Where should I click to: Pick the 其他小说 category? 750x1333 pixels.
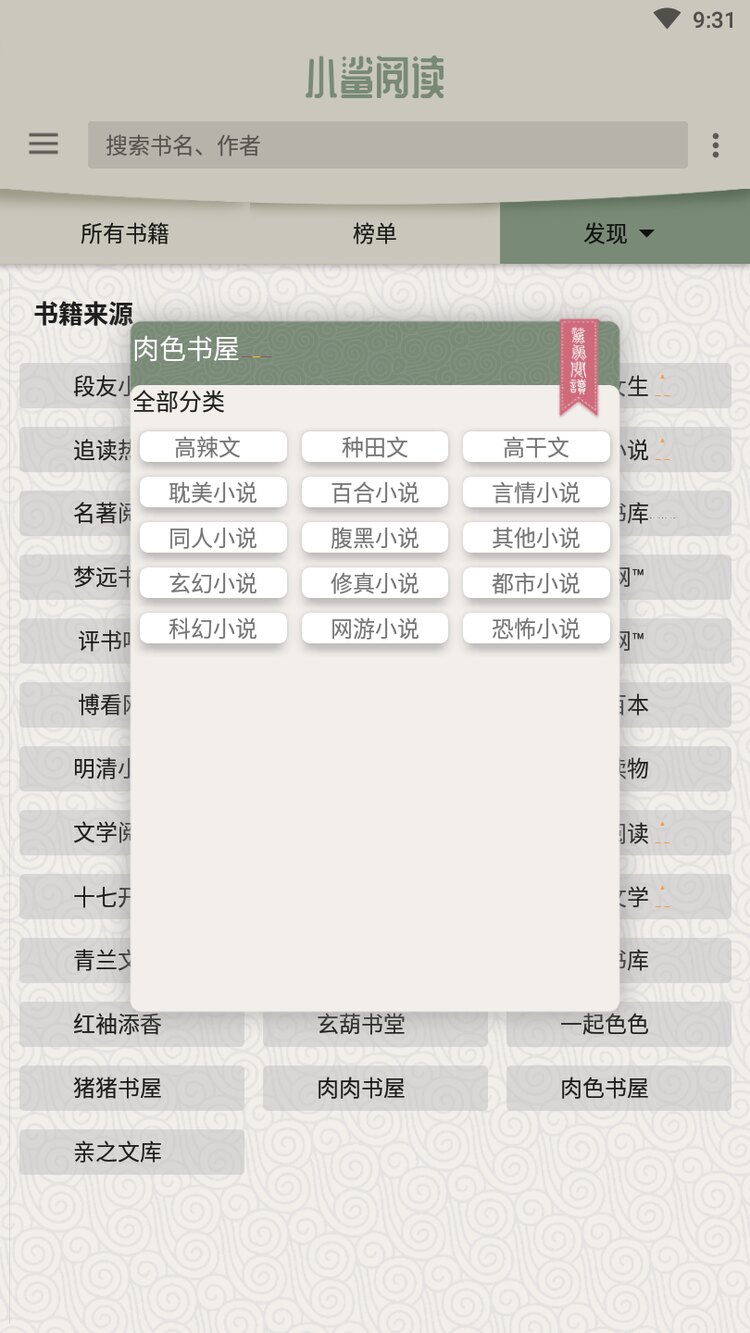(536, 537)
